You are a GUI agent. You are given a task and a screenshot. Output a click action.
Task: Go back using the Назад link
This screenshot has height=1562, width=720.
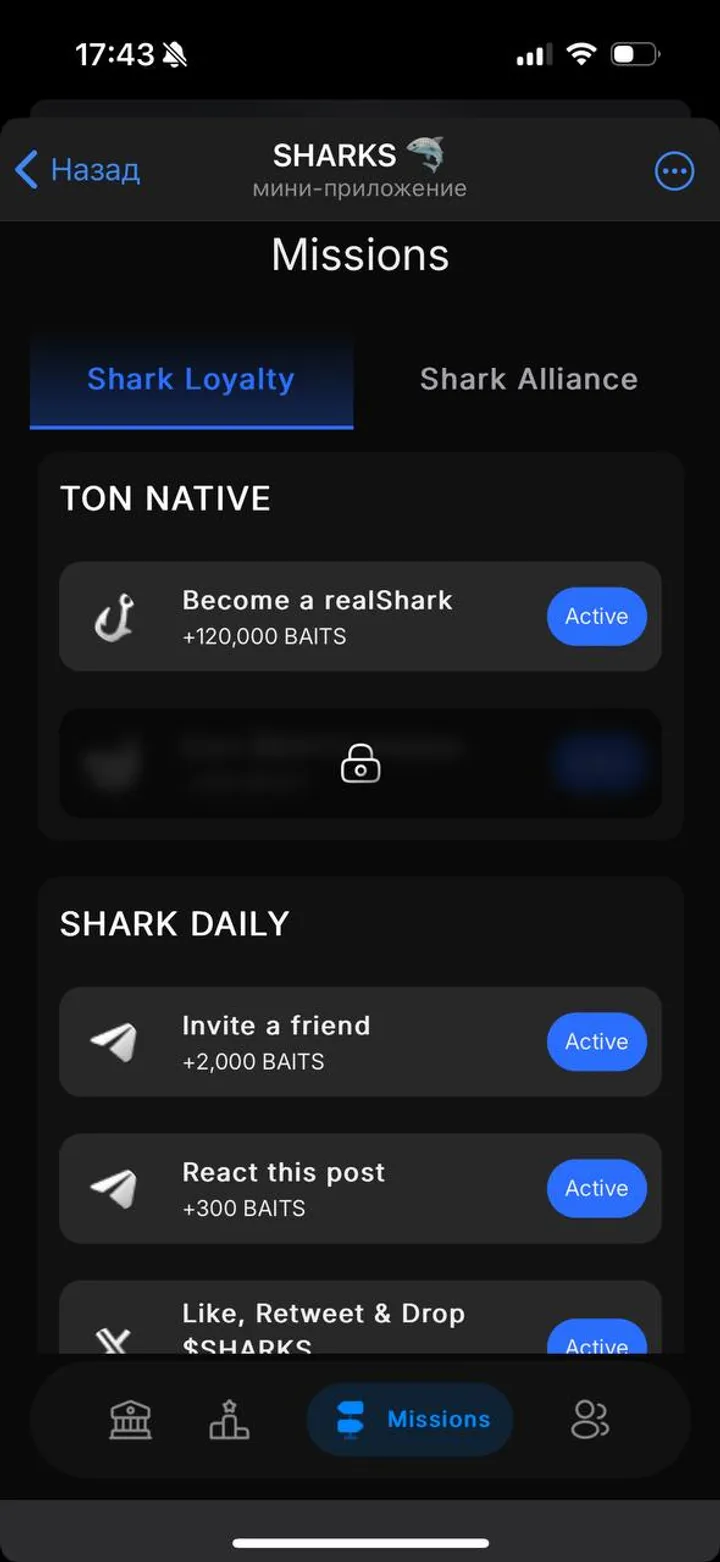(76, 170)
